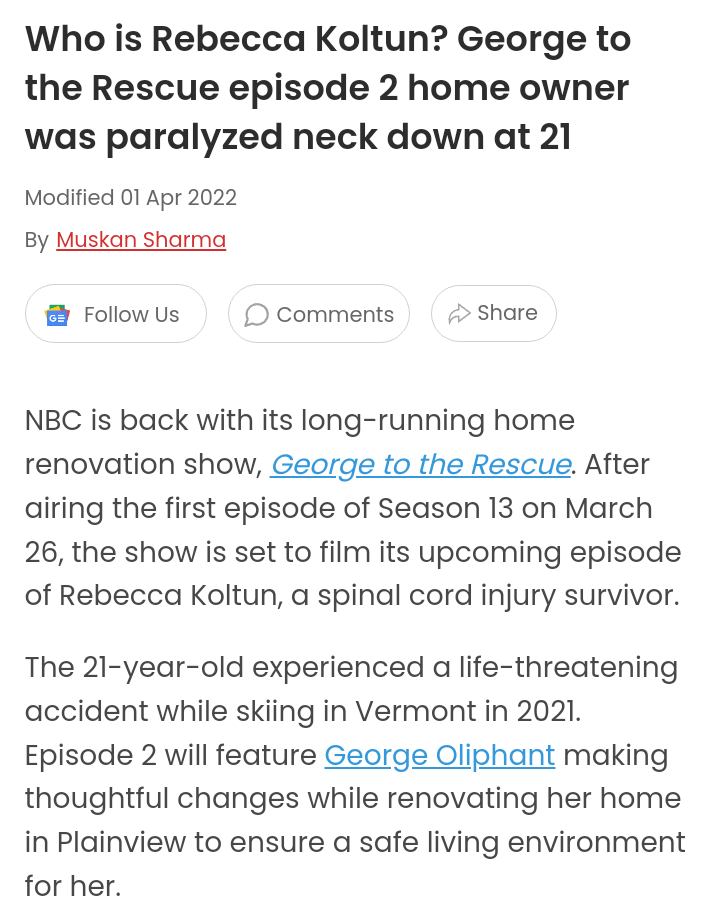Open the Comments section
The height and width of the screenshot is (916, 720).
(x=319, y=314)
